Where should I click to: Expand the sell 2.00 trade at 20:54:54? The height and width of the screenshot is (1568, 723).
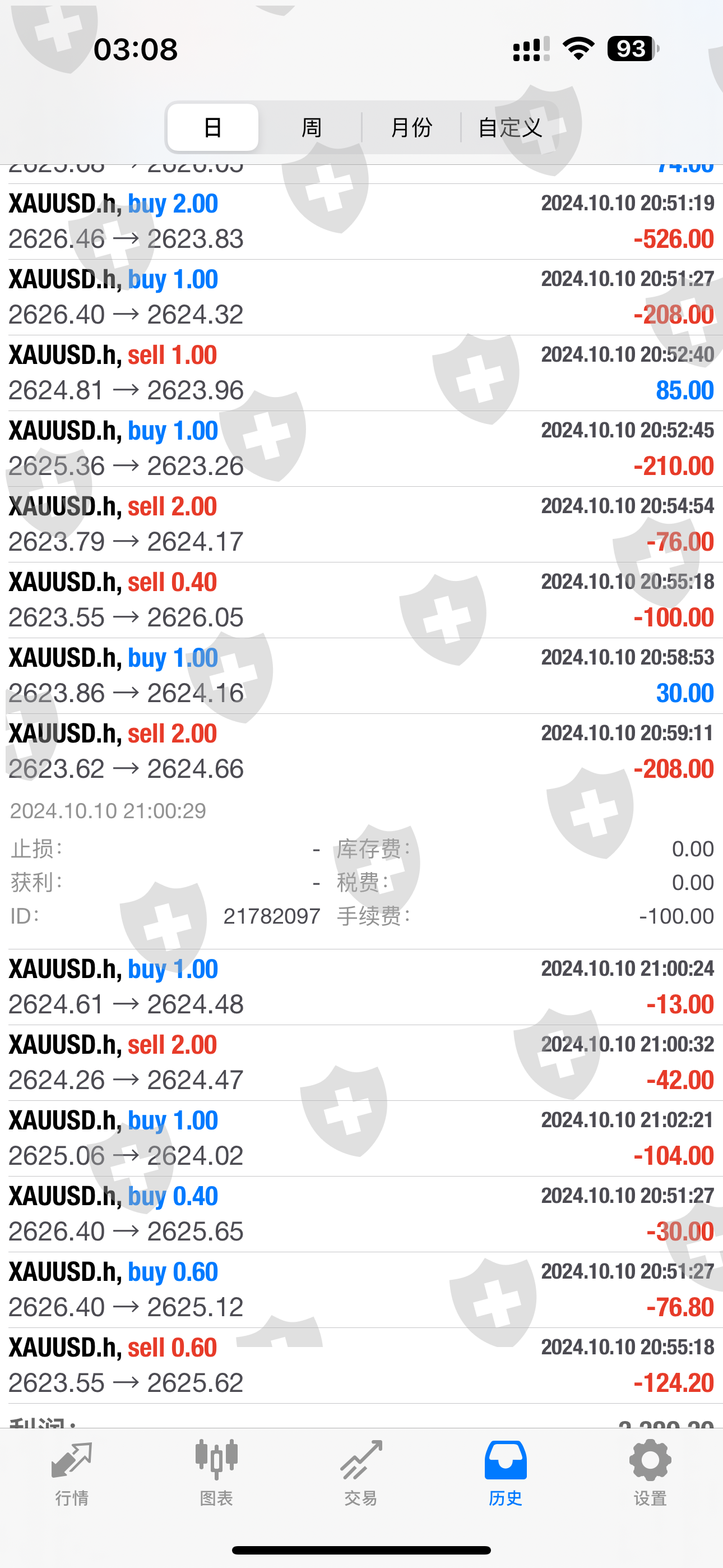point(361,524)
